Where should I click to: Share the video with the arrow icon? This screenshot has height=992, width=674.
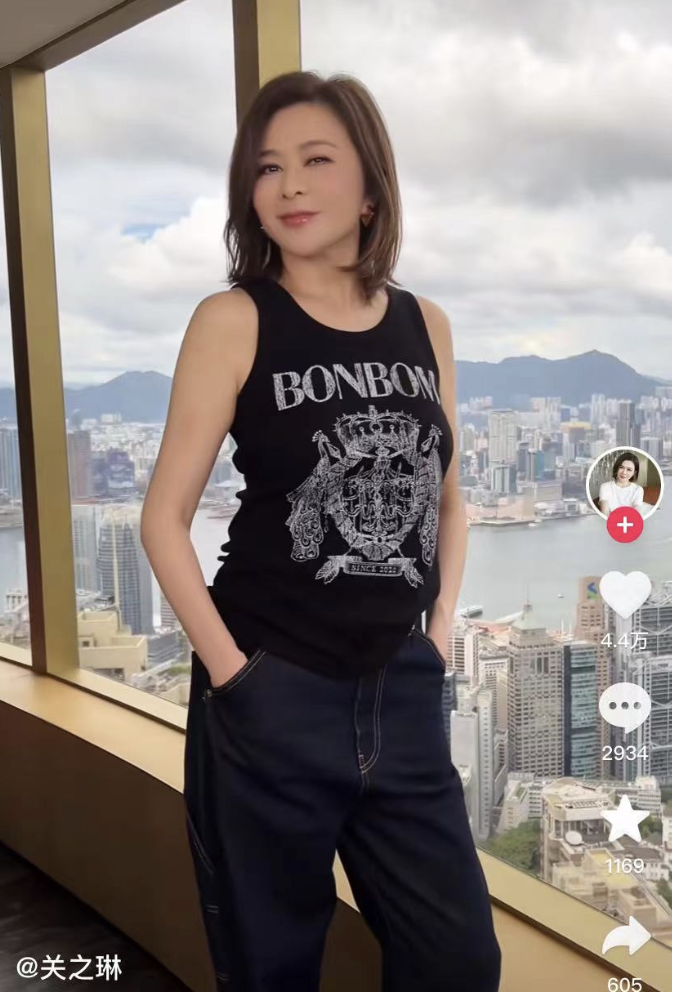[626, 936]
